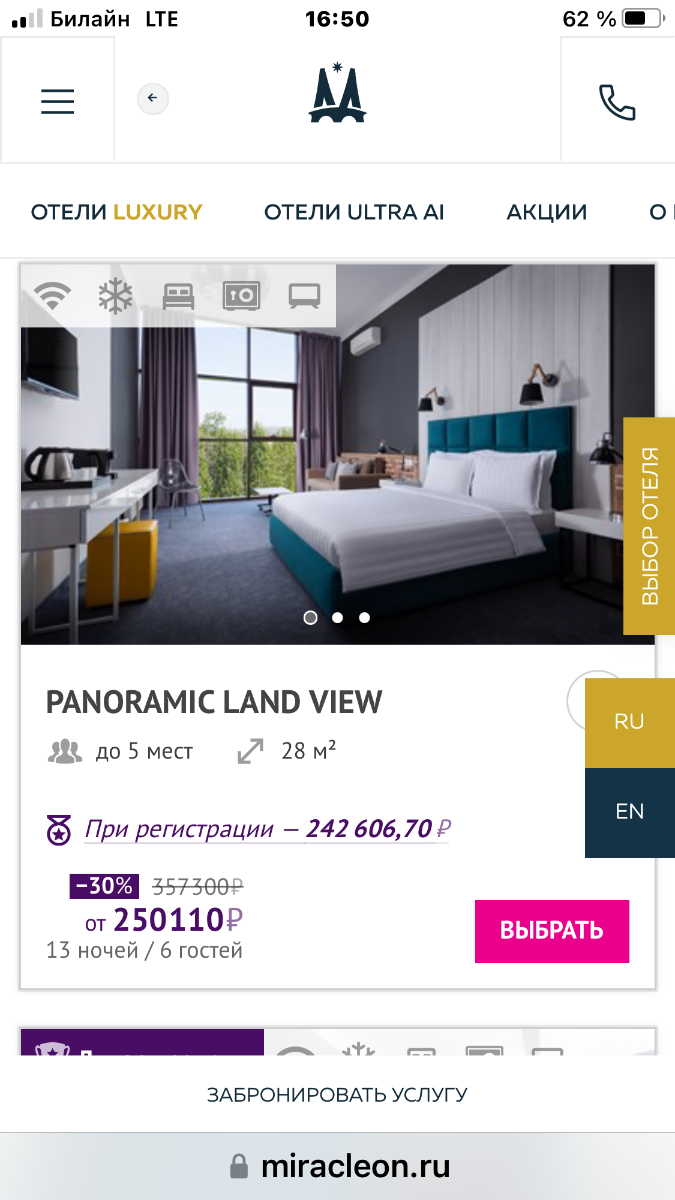Jump to the third room photo dot
The height and width of the screenshot is (1200, 675).
(364, 618)
